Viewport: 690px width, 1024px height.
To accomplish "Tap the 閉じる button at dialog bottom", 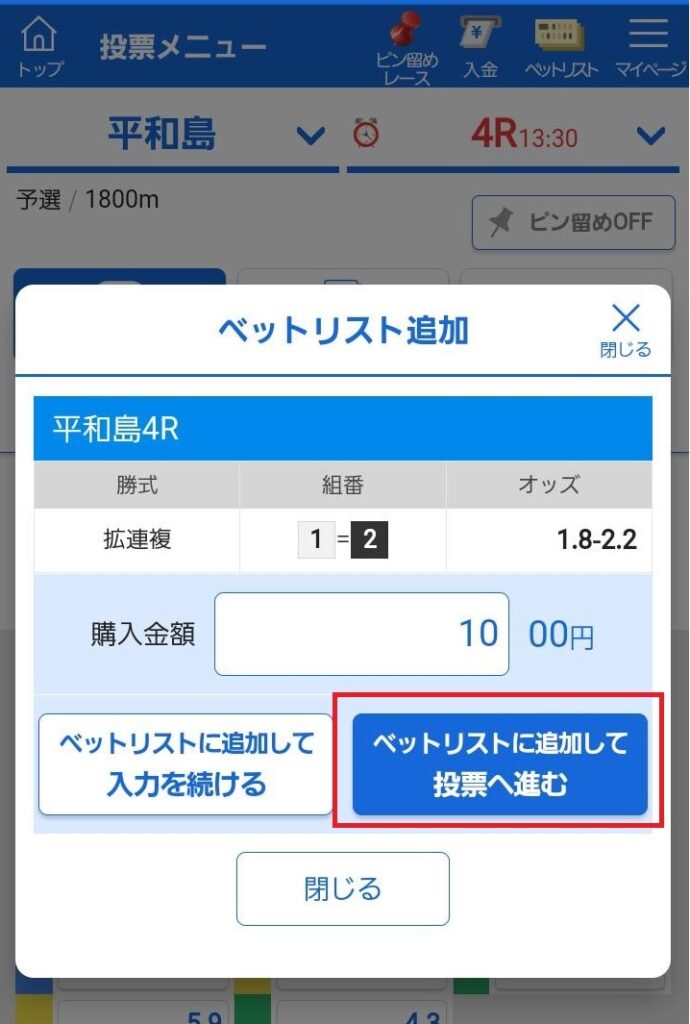I will tap(343, 888).
